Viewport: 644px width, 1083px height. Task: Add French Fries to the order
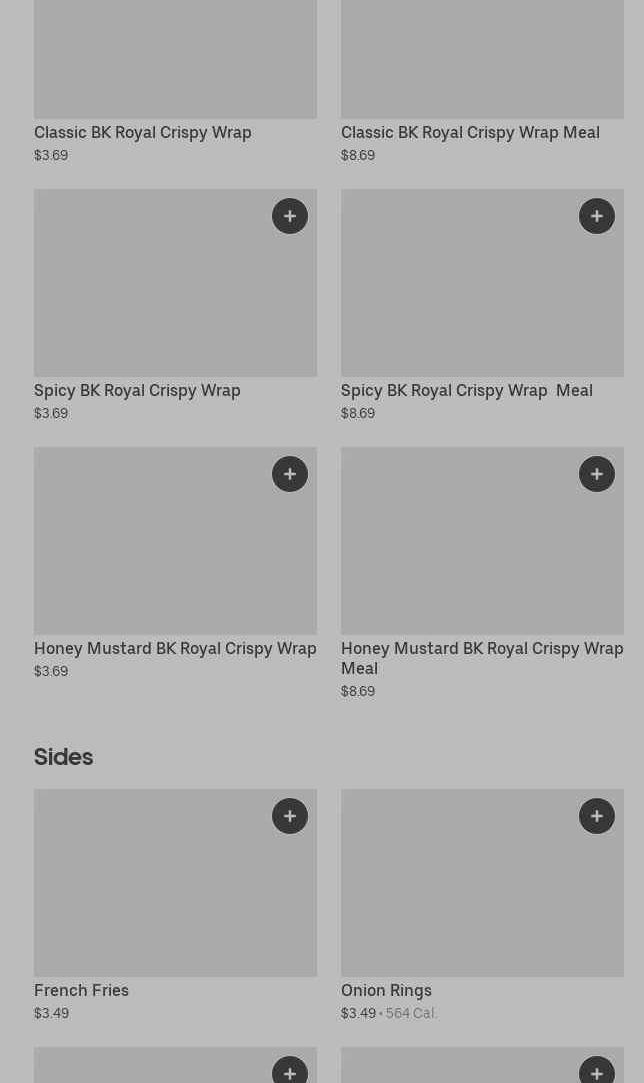[x=290, y=816]
